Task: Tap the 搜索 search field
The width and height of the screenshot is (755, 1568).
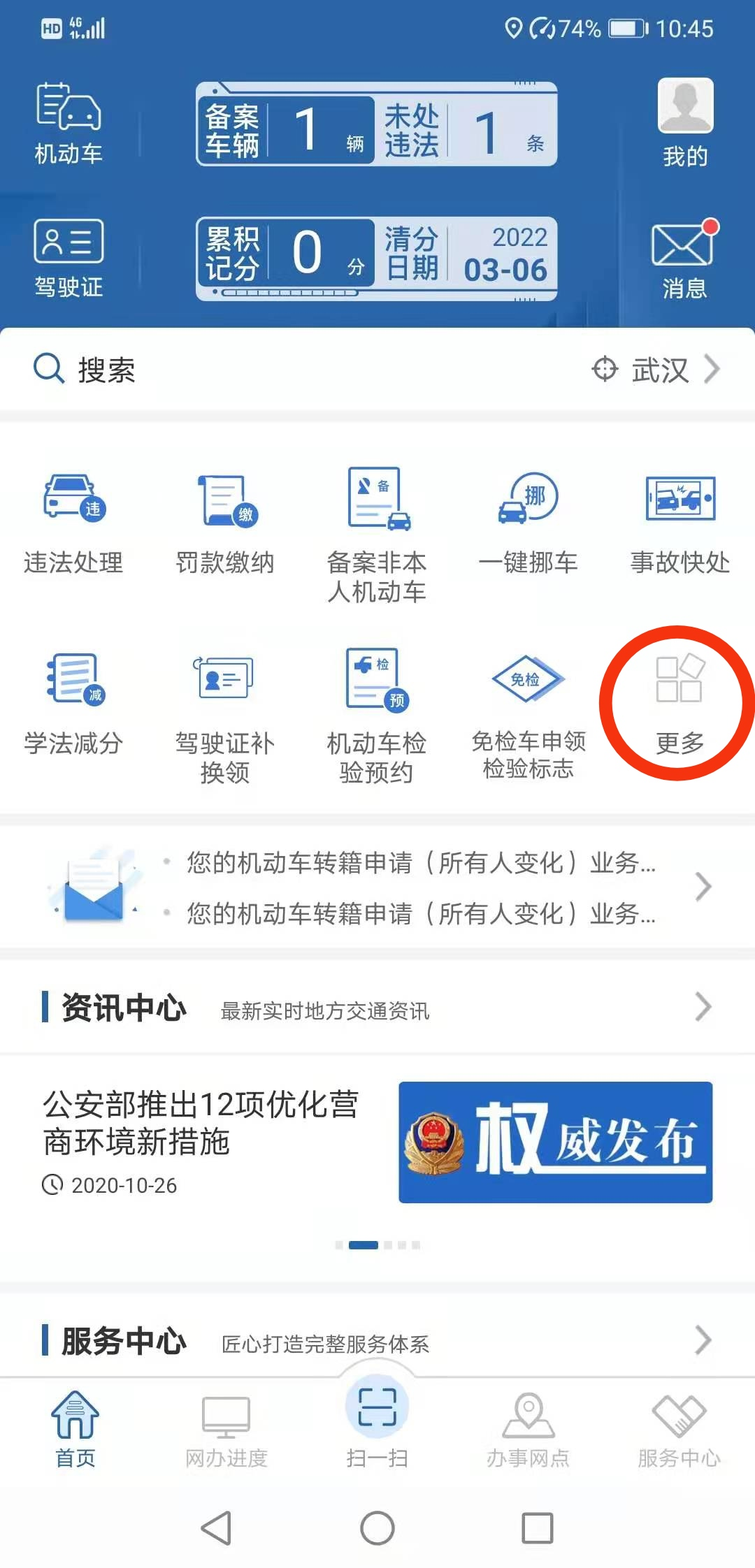Action: click(x=280, y=370)
